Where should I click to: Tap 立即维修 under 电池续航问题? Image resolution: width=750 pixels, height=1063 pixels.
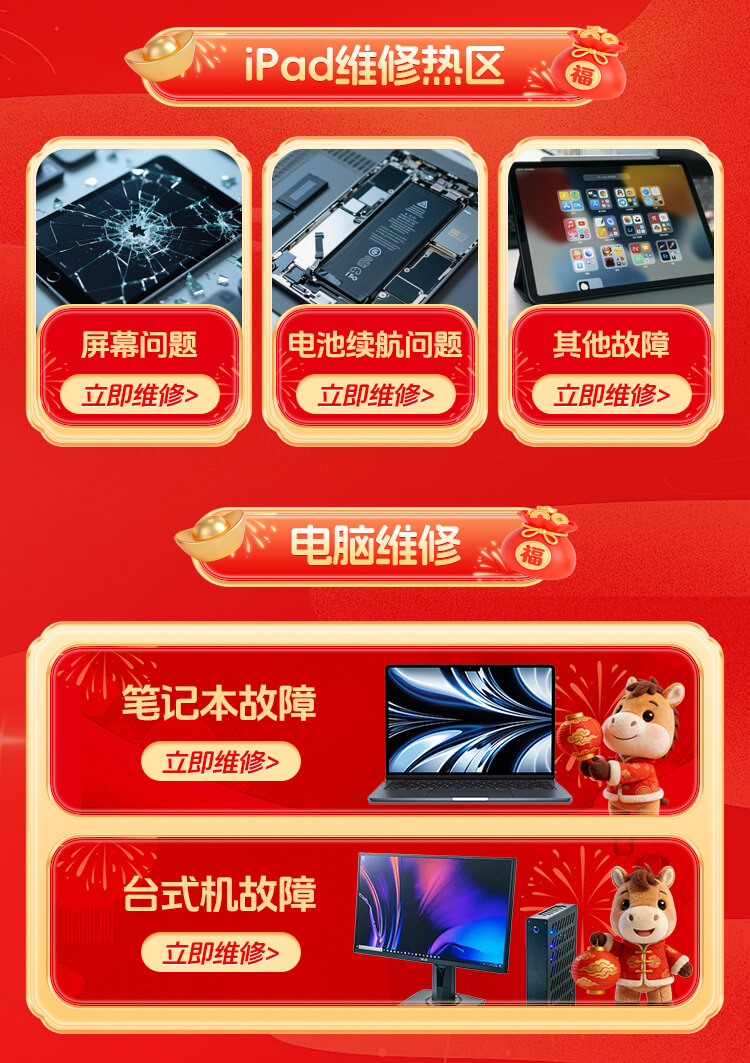click(375, 395)
